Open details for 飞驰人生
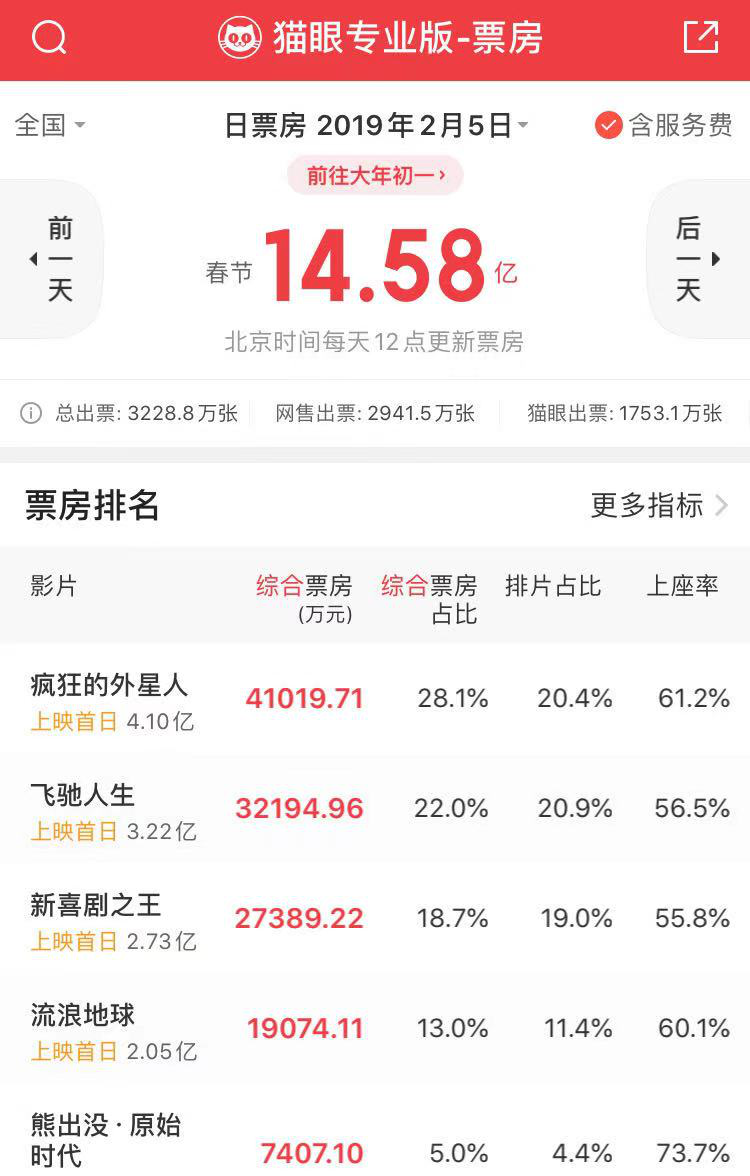This screenshot has height=1176, width=750. [82, 796]
